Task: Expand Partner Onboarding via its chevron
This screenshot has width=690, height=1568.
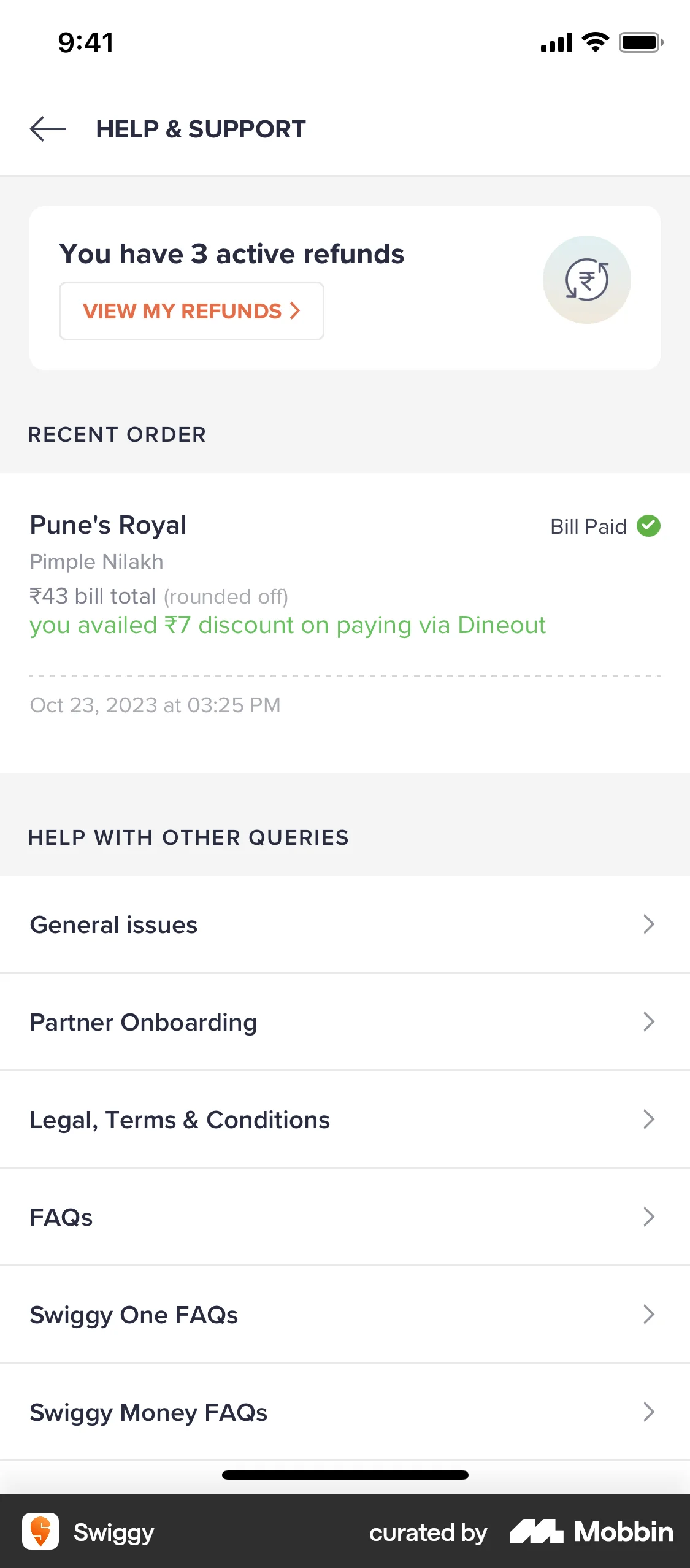Action: pyautogui.click(x=650, y=1021)
